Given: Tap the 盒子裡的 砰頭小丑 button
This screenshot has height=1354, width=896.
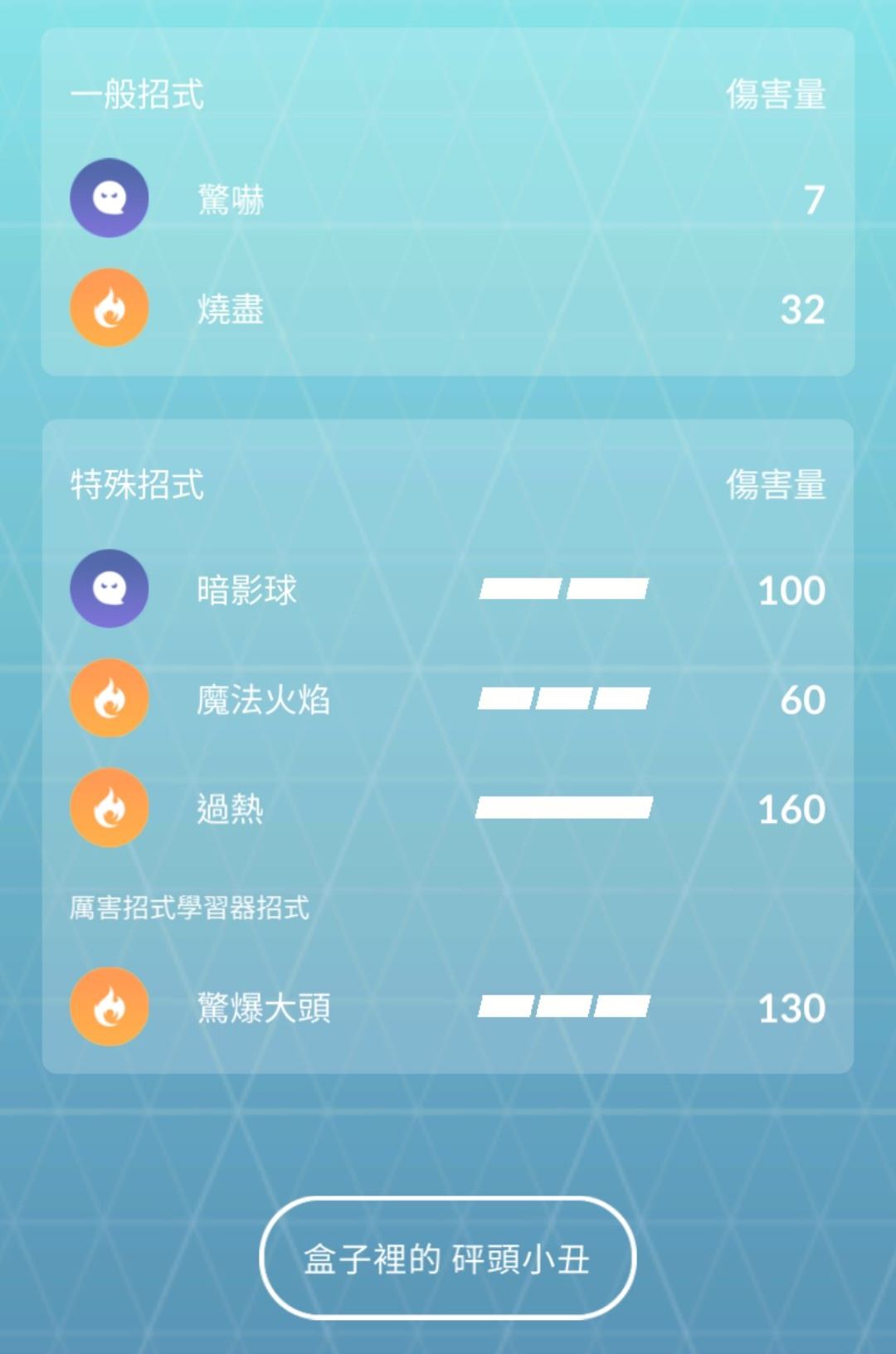Looking at the screenshot, I should click(x=447, y=1259).
